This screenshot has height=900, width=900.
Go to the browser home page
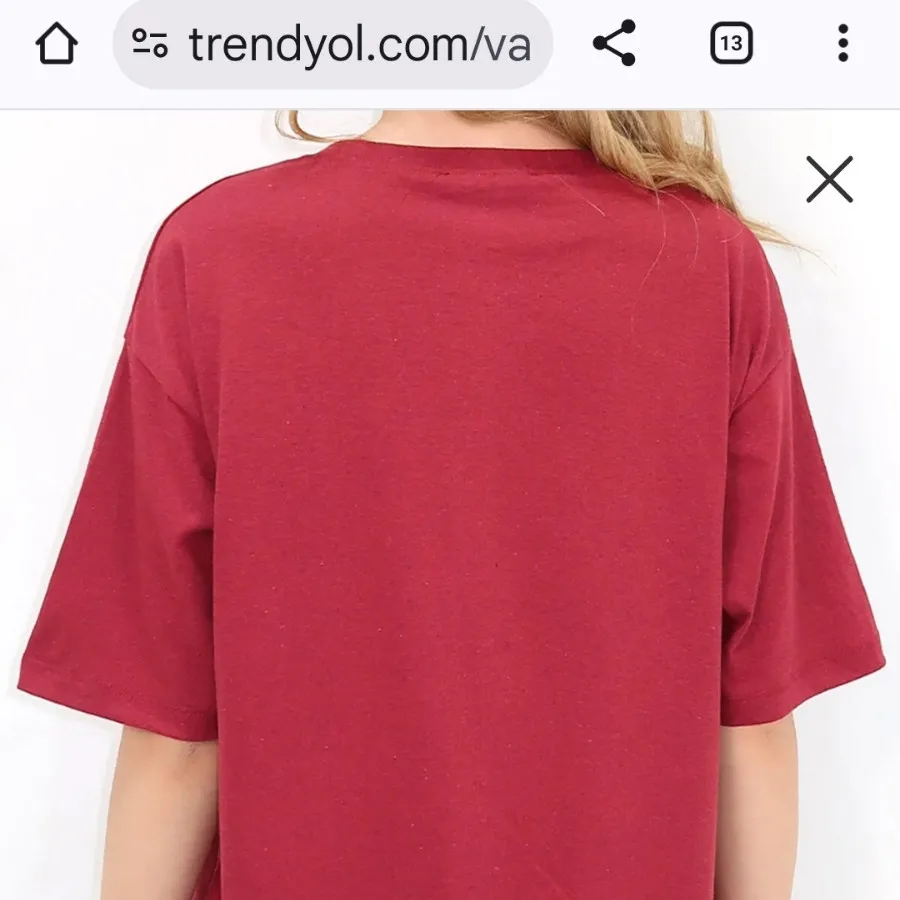pos(57,44)
